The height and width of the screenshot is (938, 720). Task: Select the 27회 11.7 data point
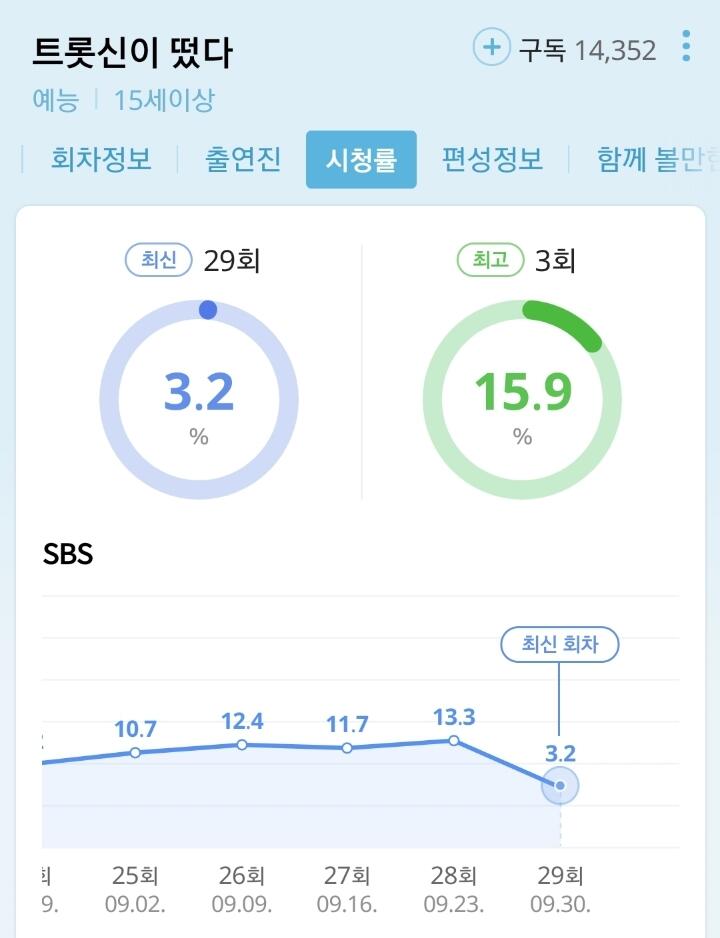[347, 748]
